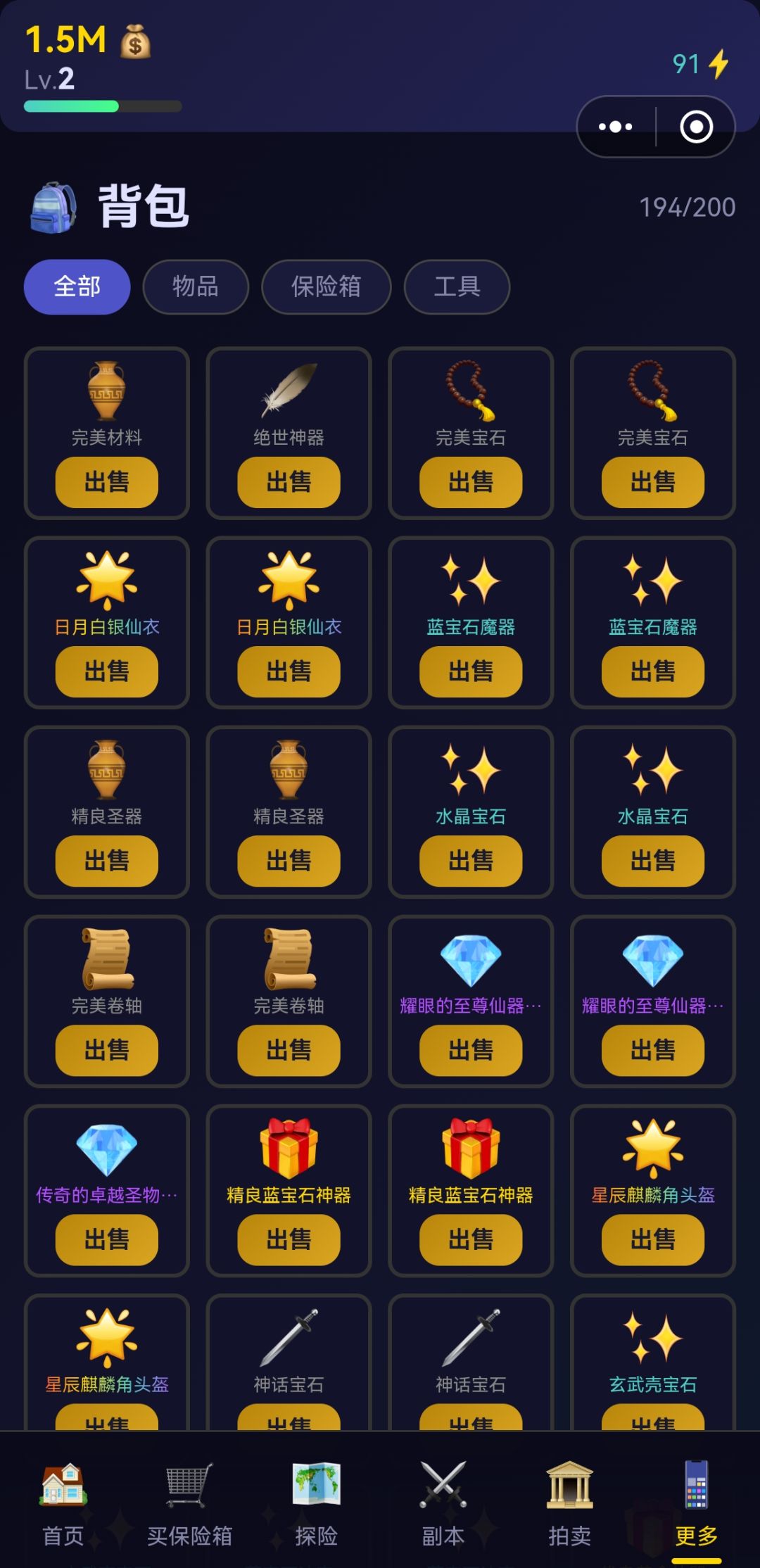Open the 玄武壳宝石 item card

653,1362
